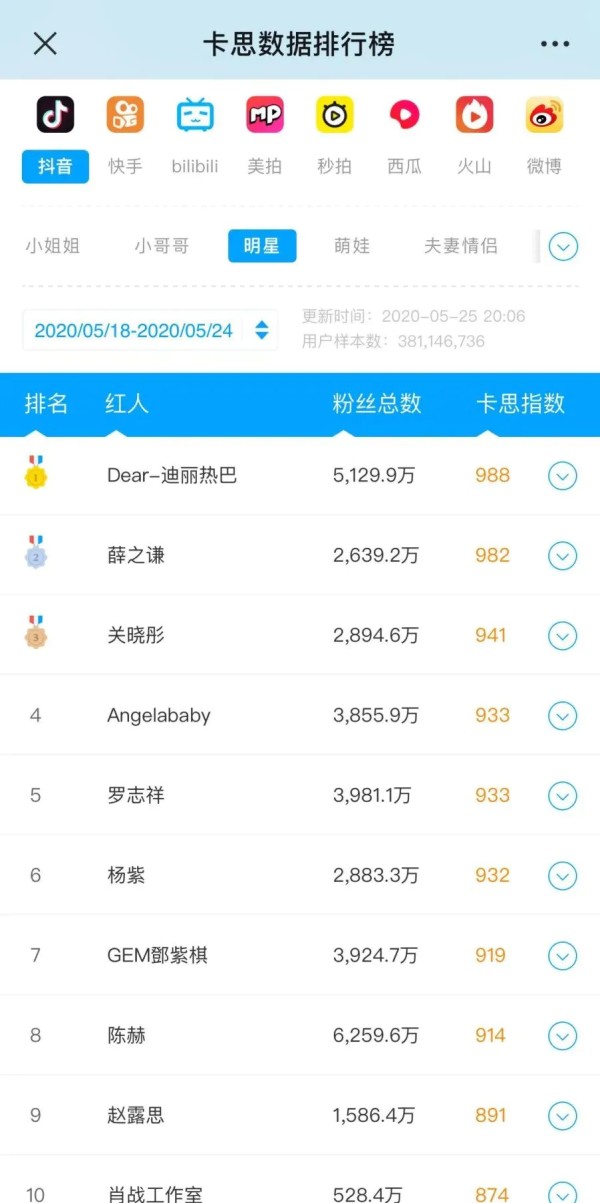Open the three-dot overflow menu

554,44
